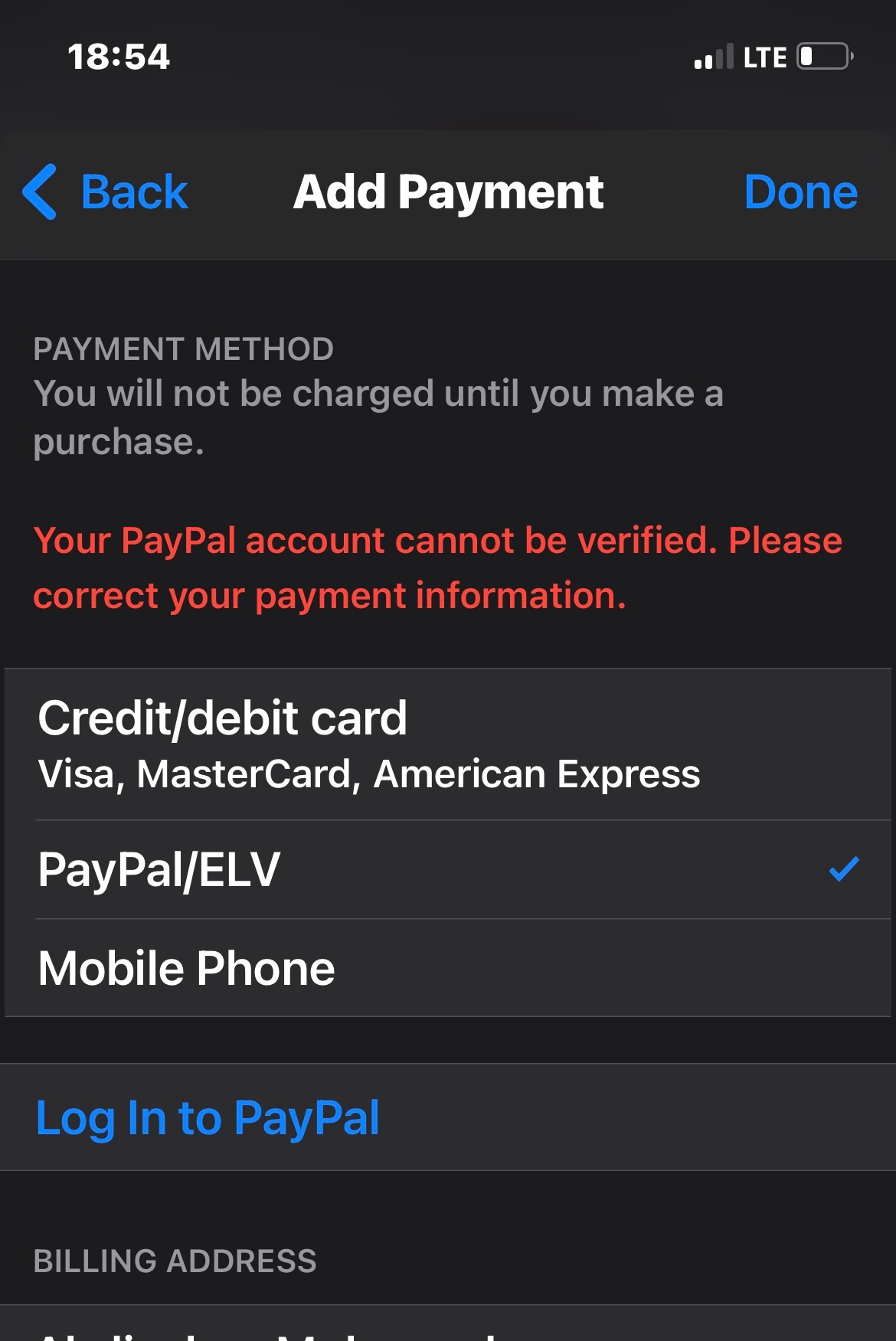The width and height of the screenshot is (896, 1341).
Task: Select Credit/debit card payment method
Action: [x=448, y=744]
